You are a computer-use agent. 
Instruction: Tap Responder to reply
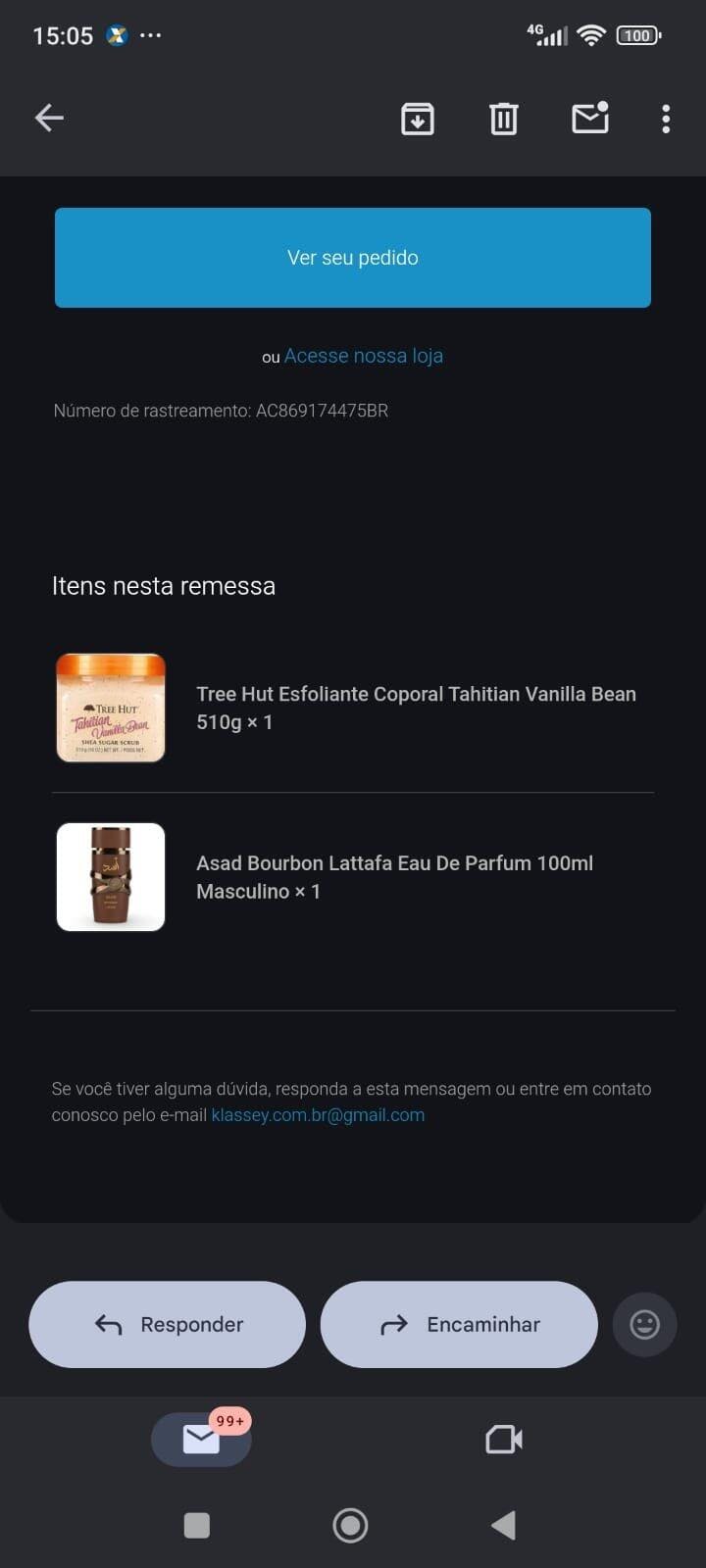168,1324
